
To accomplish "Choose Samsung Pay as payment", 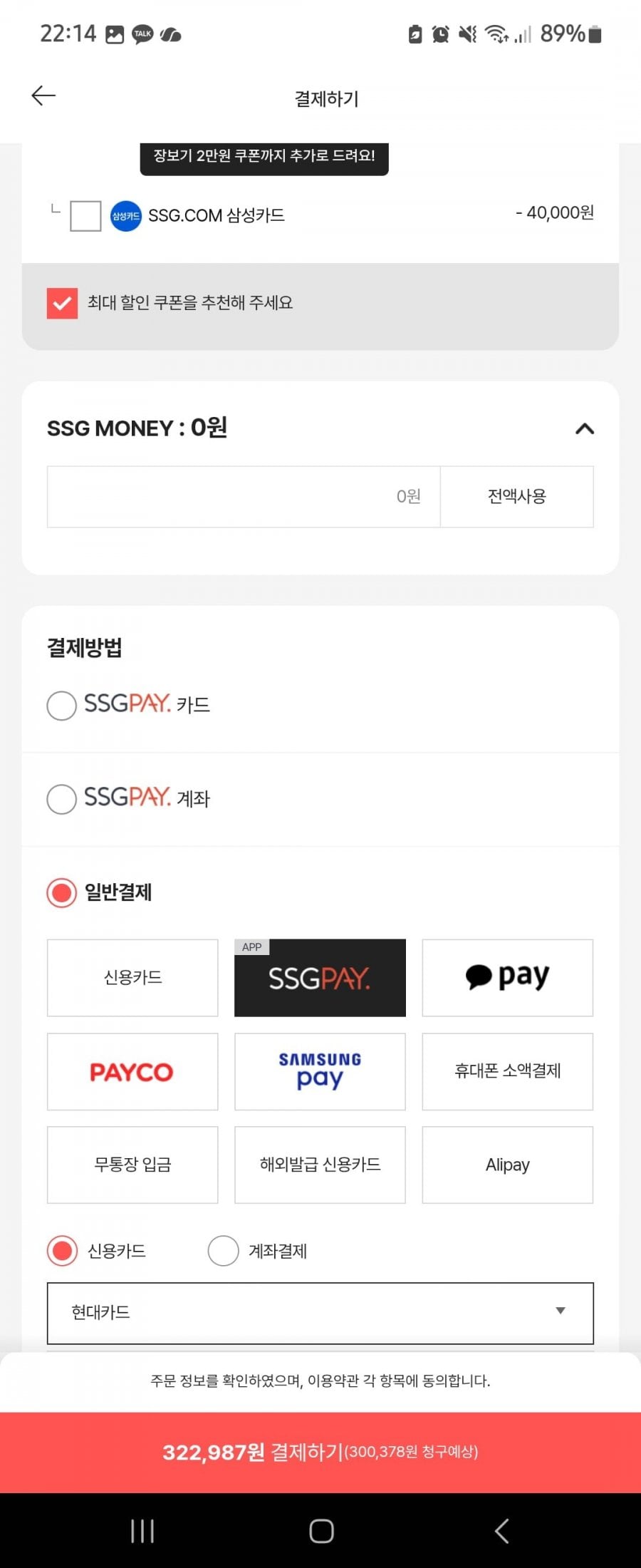I will tap(320, 1071).
